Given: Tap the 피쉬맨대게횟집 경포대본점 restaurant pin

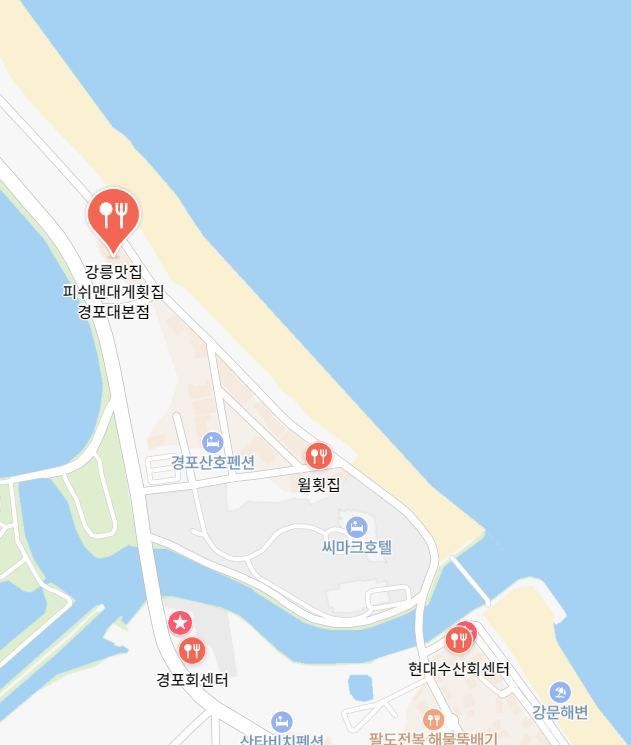Looking at the screenshot, I should click(x=113, y=214).
